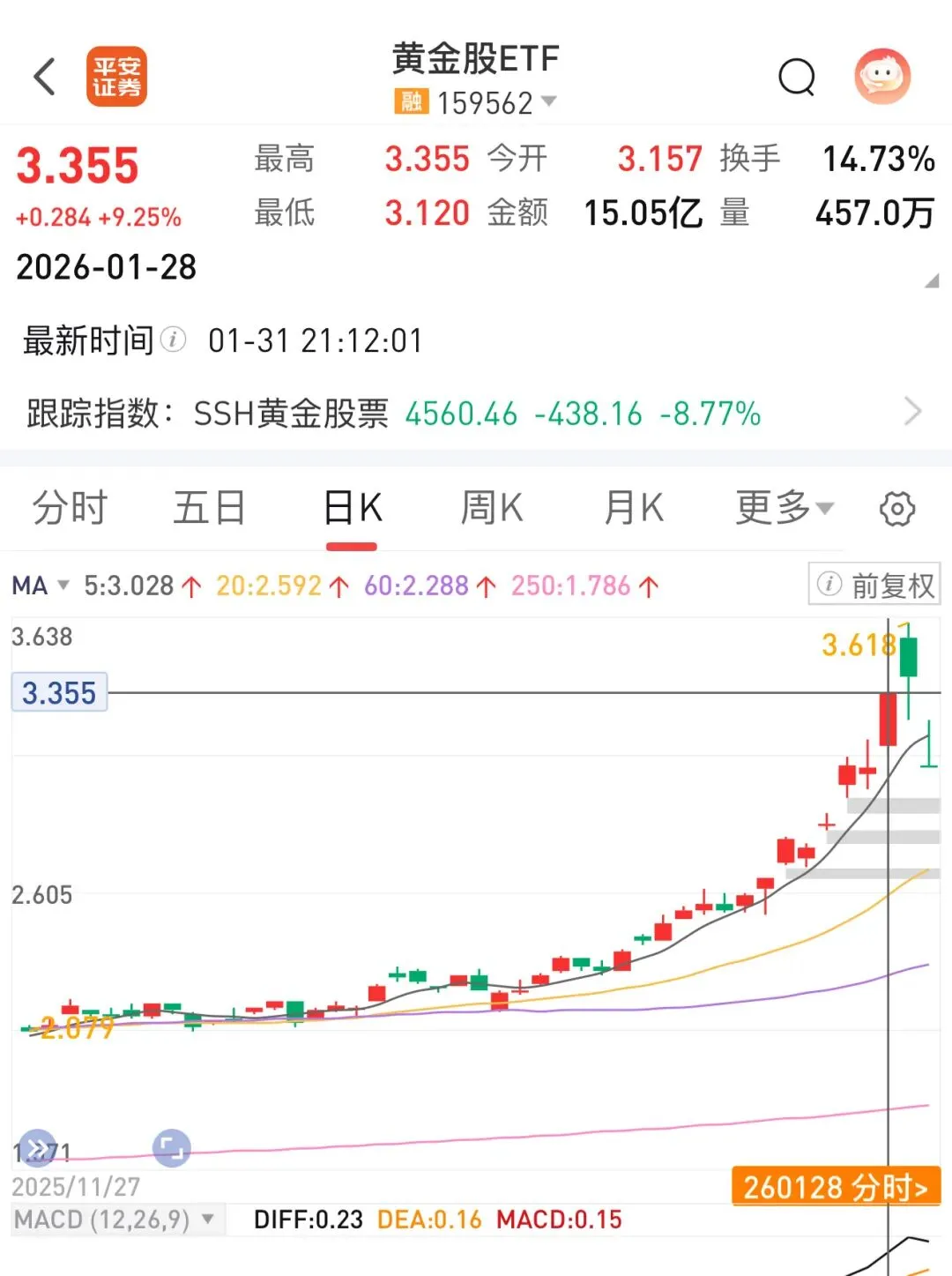Switch to the 分时 tab
The image size is (952, 1276).
click(70, 508)
